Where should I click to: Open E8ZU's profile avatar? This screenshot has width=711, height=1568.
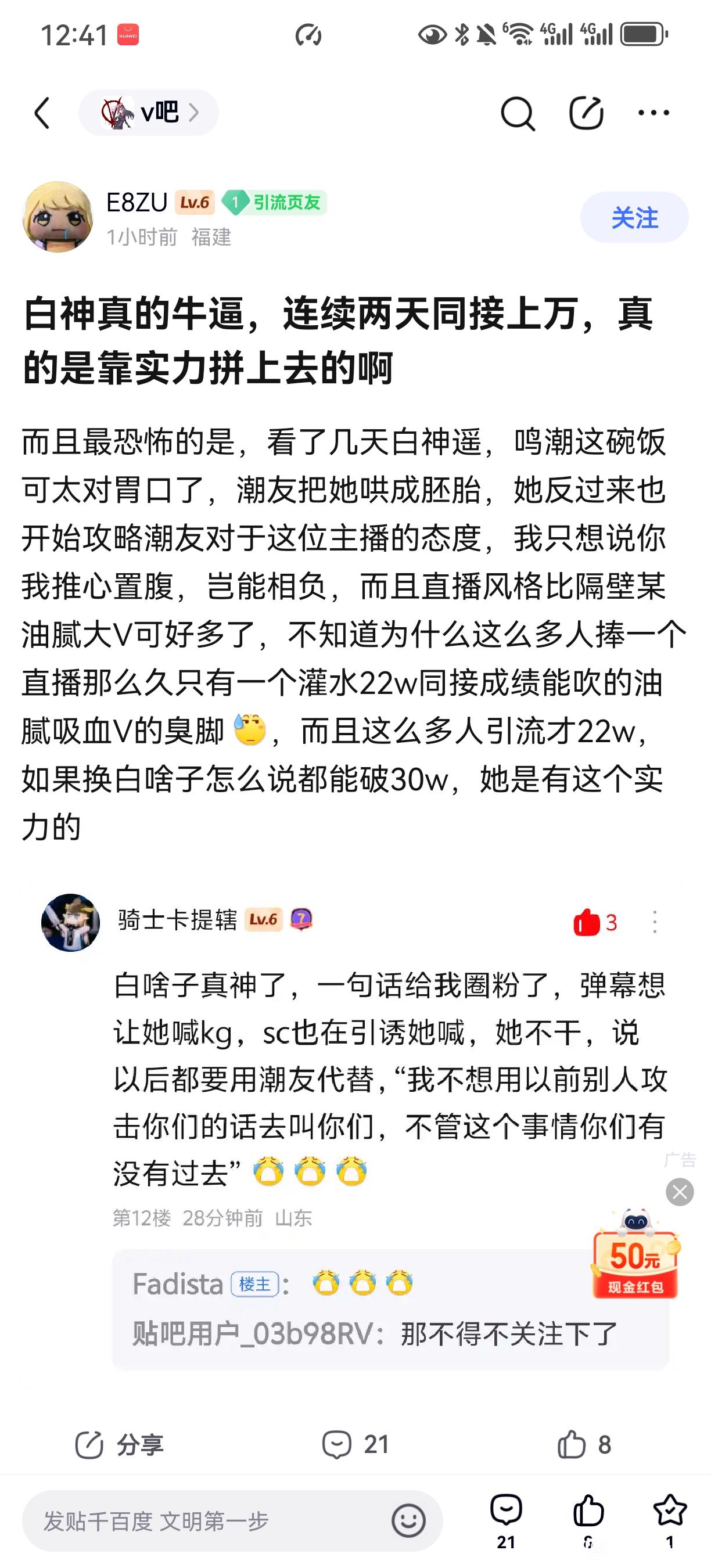tap(58, 217)
